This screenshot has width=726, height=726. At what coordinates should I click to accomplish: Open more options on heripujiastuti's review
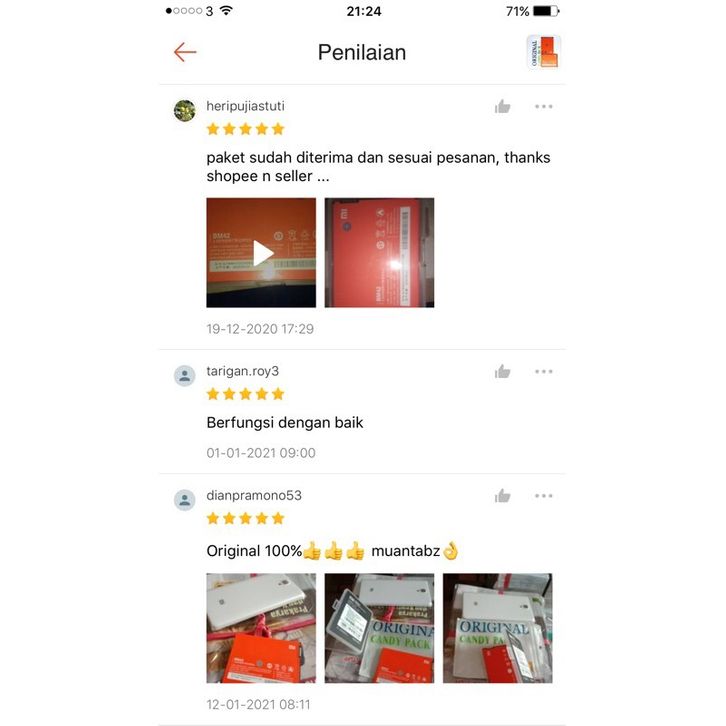543,106
